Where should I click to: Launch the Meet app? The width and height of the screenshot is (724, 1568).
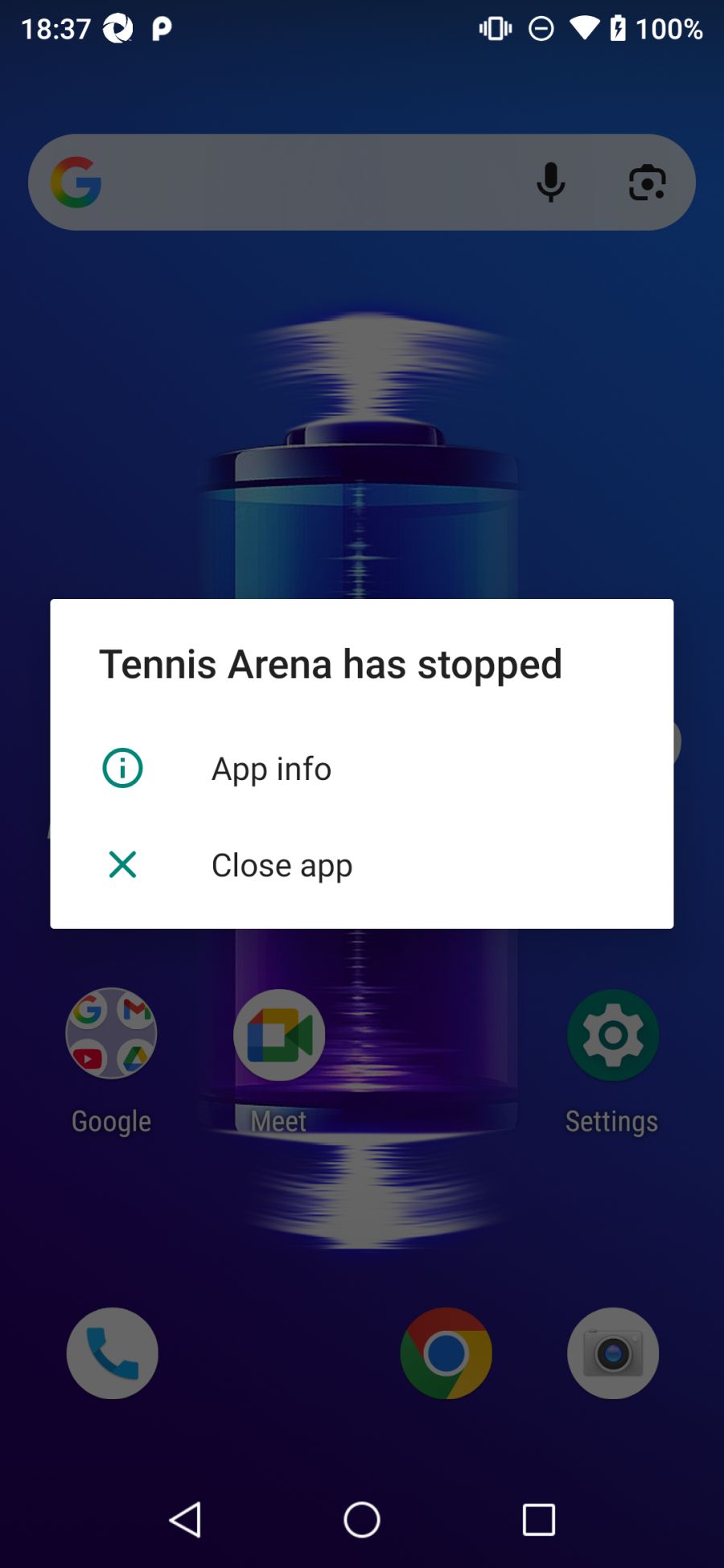pos(279,1036)
